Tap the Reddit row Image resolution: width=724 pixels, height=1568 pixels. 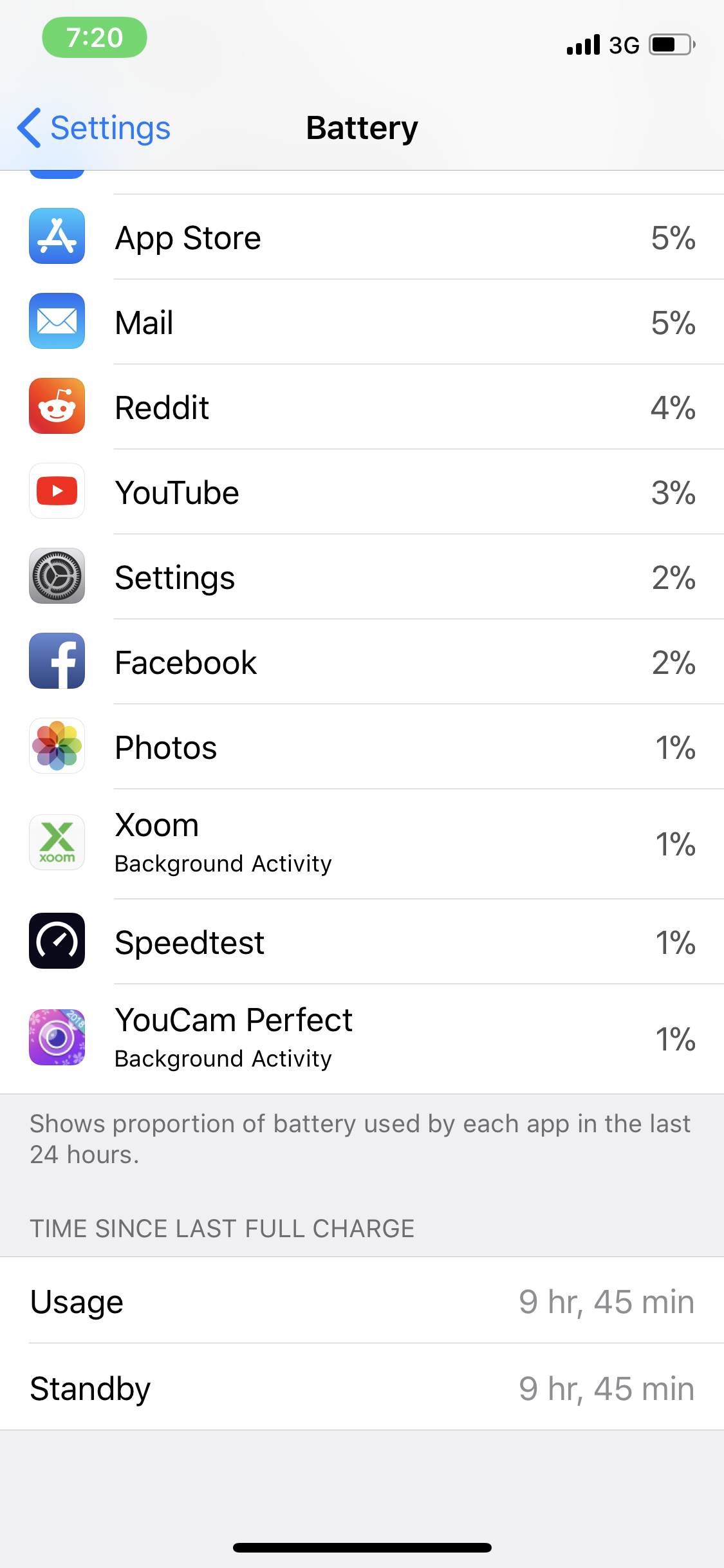[x=362, y=407]
